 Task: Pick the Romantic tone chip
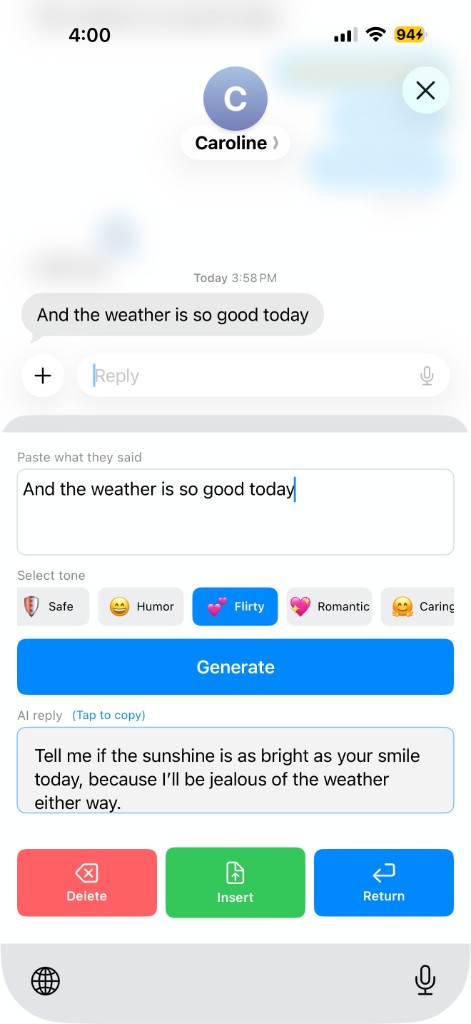click(329, 607)
